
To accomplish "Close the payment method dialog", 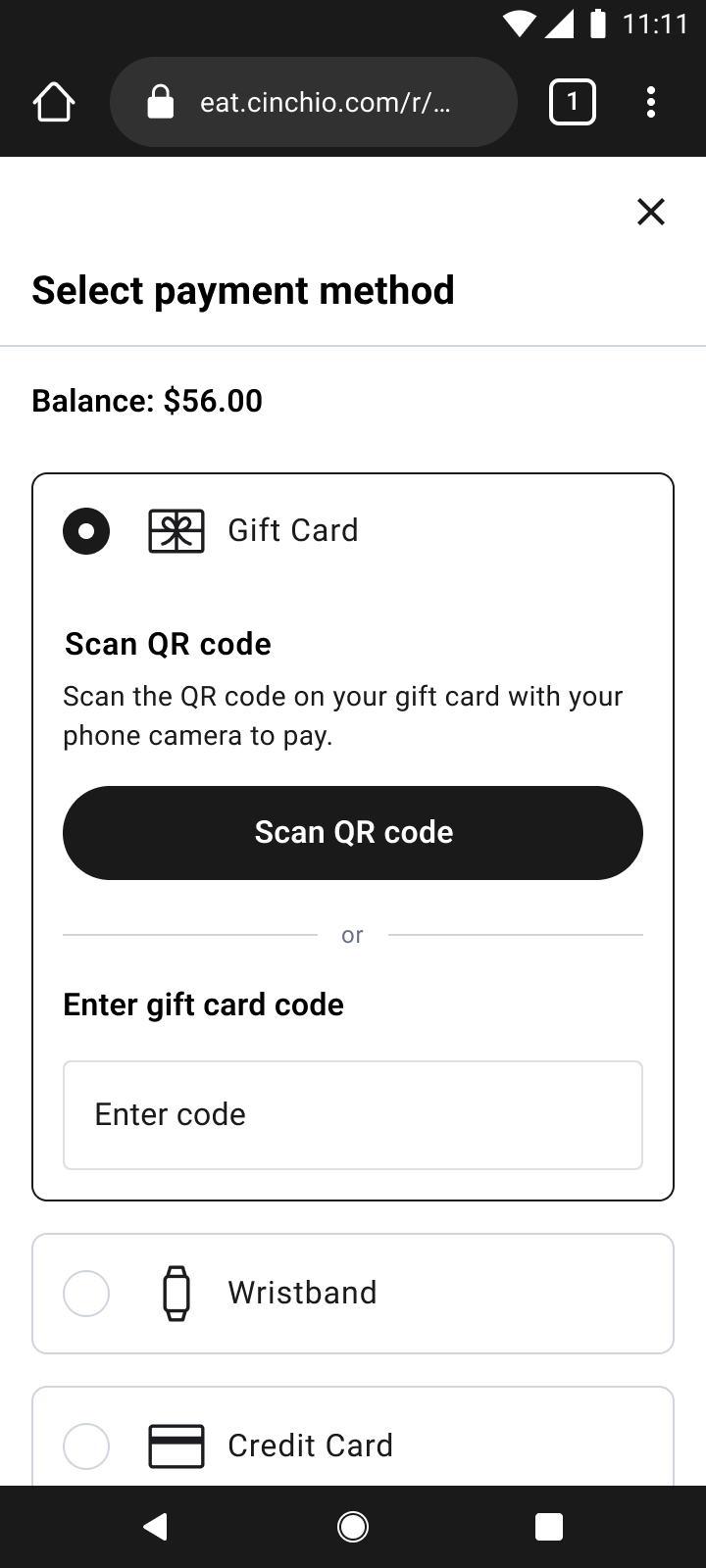I will (x=651, y=212).
